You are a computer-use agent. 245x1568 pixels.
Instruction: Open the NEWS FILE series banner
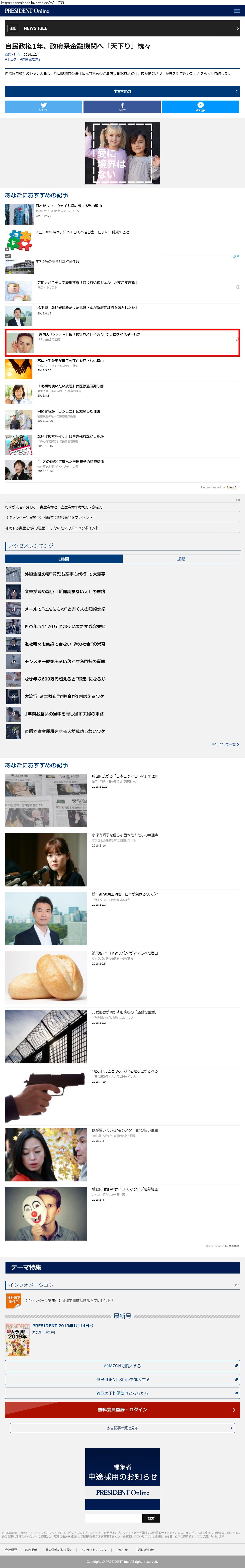122,28
